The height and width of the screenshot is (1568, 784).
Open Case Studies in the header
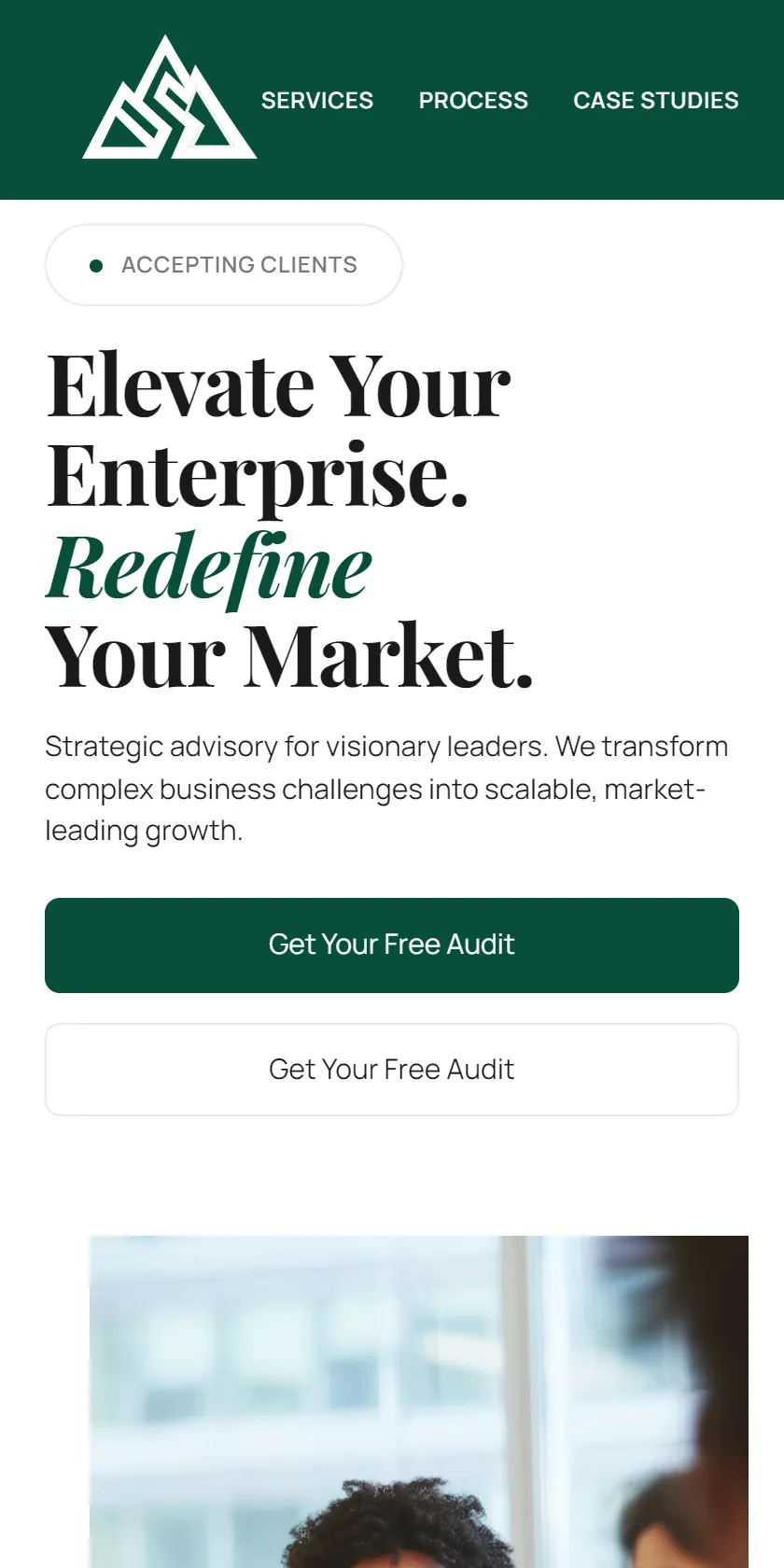[656, 100]
